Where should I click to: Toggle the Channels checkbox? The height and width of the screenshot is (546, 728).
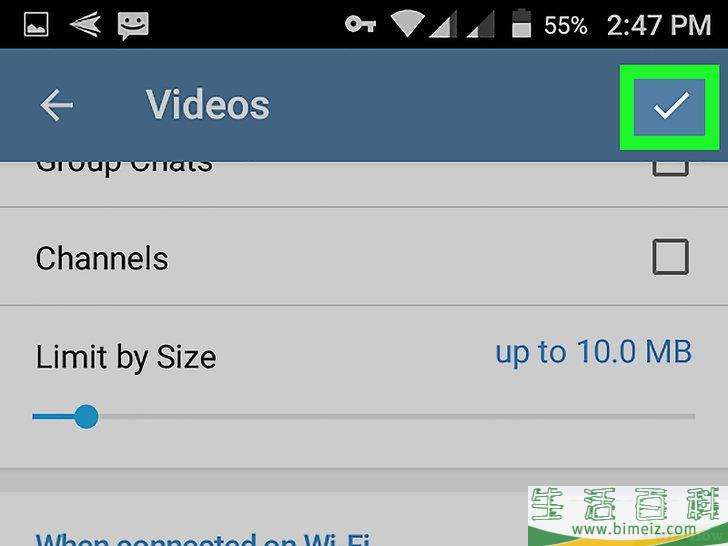point(670,257)
